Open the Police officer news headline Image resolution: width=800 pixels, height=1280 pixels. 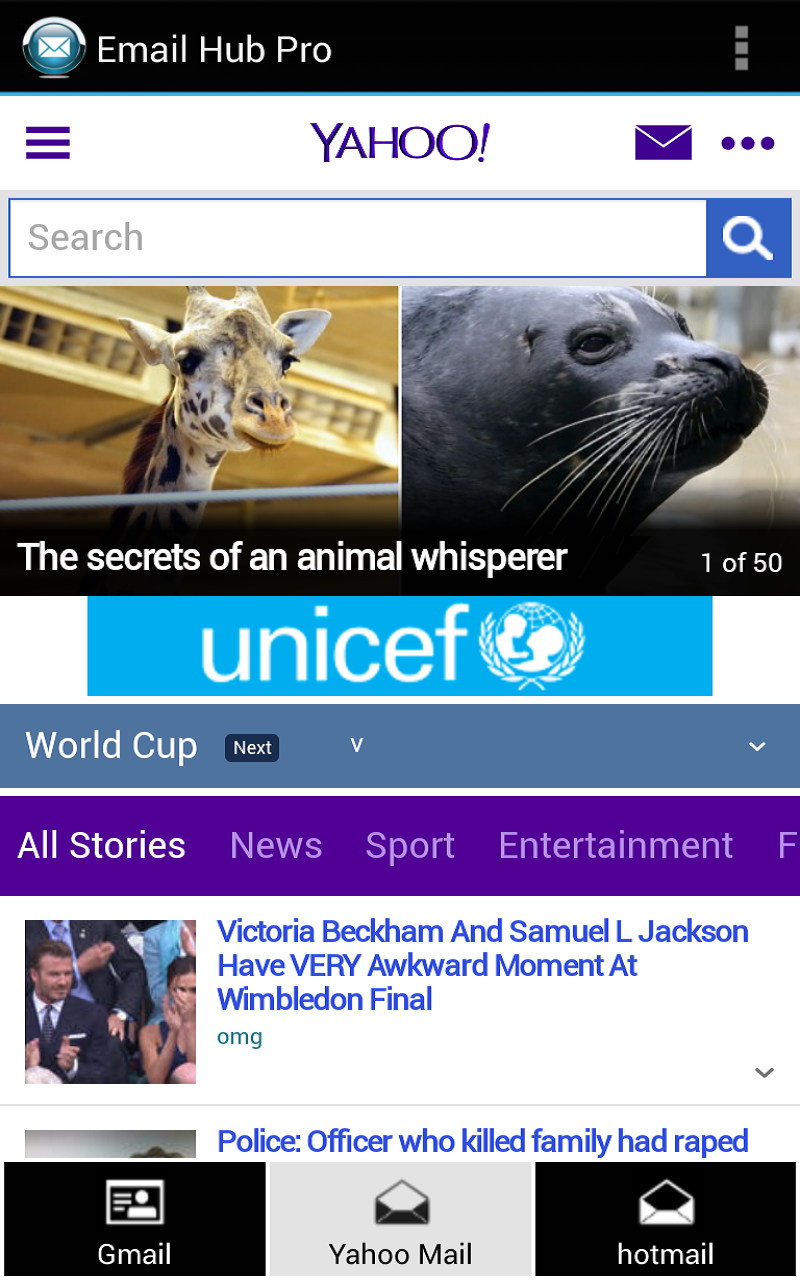[482, 1141]
